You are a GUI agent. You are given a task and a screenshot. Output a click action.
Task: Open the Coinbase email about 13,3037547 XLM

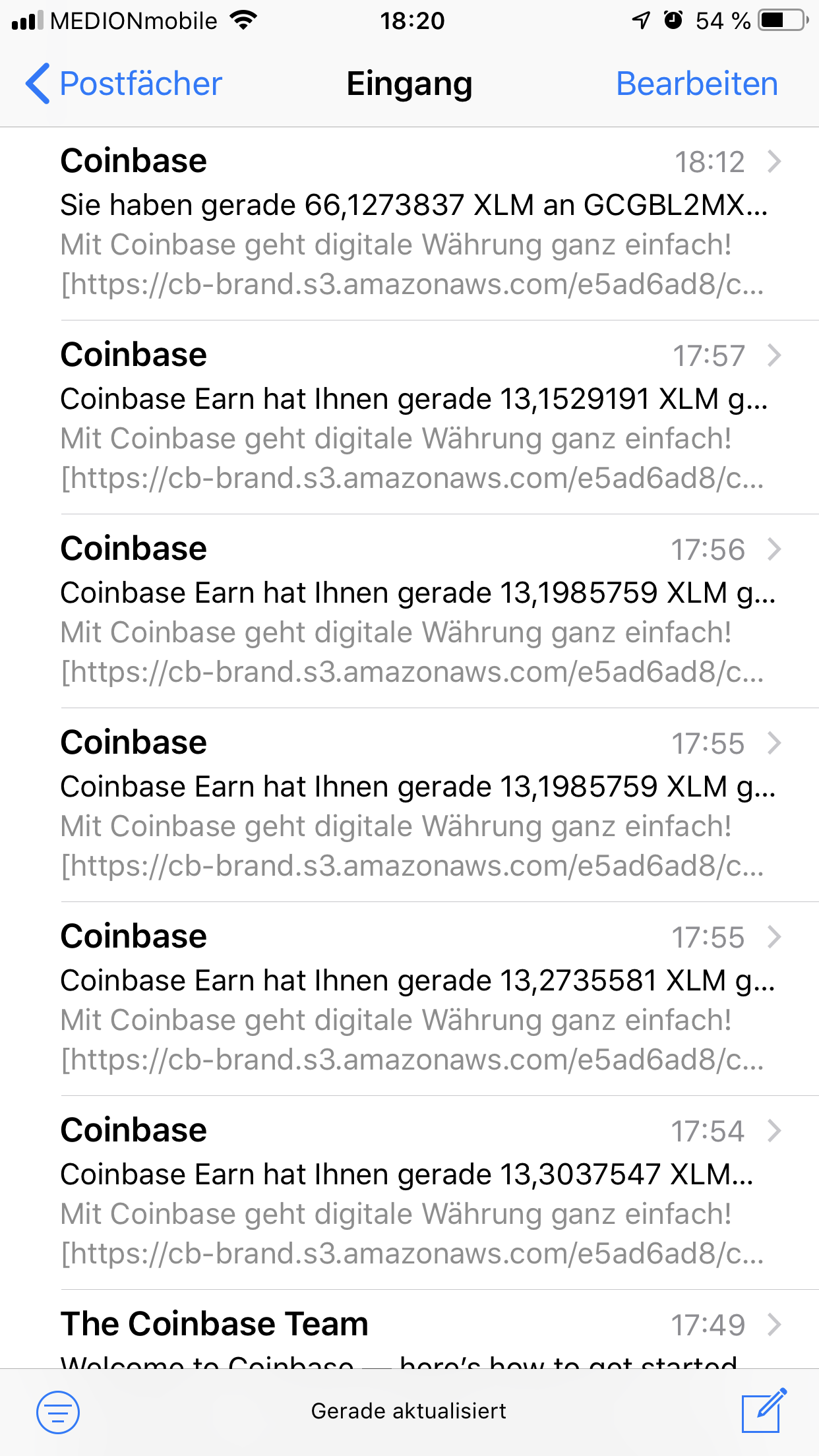click(x=415, y=1192)
